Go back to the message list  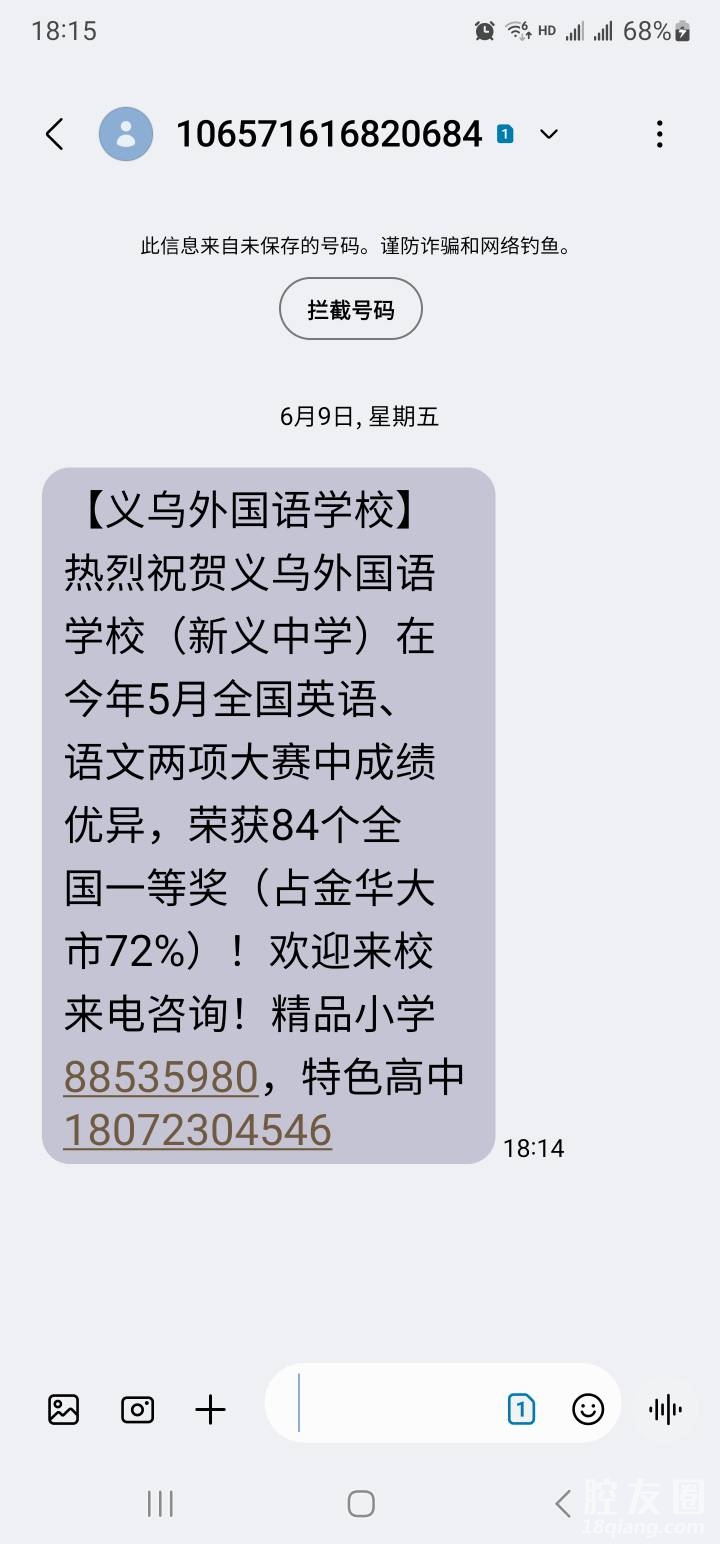55,134
